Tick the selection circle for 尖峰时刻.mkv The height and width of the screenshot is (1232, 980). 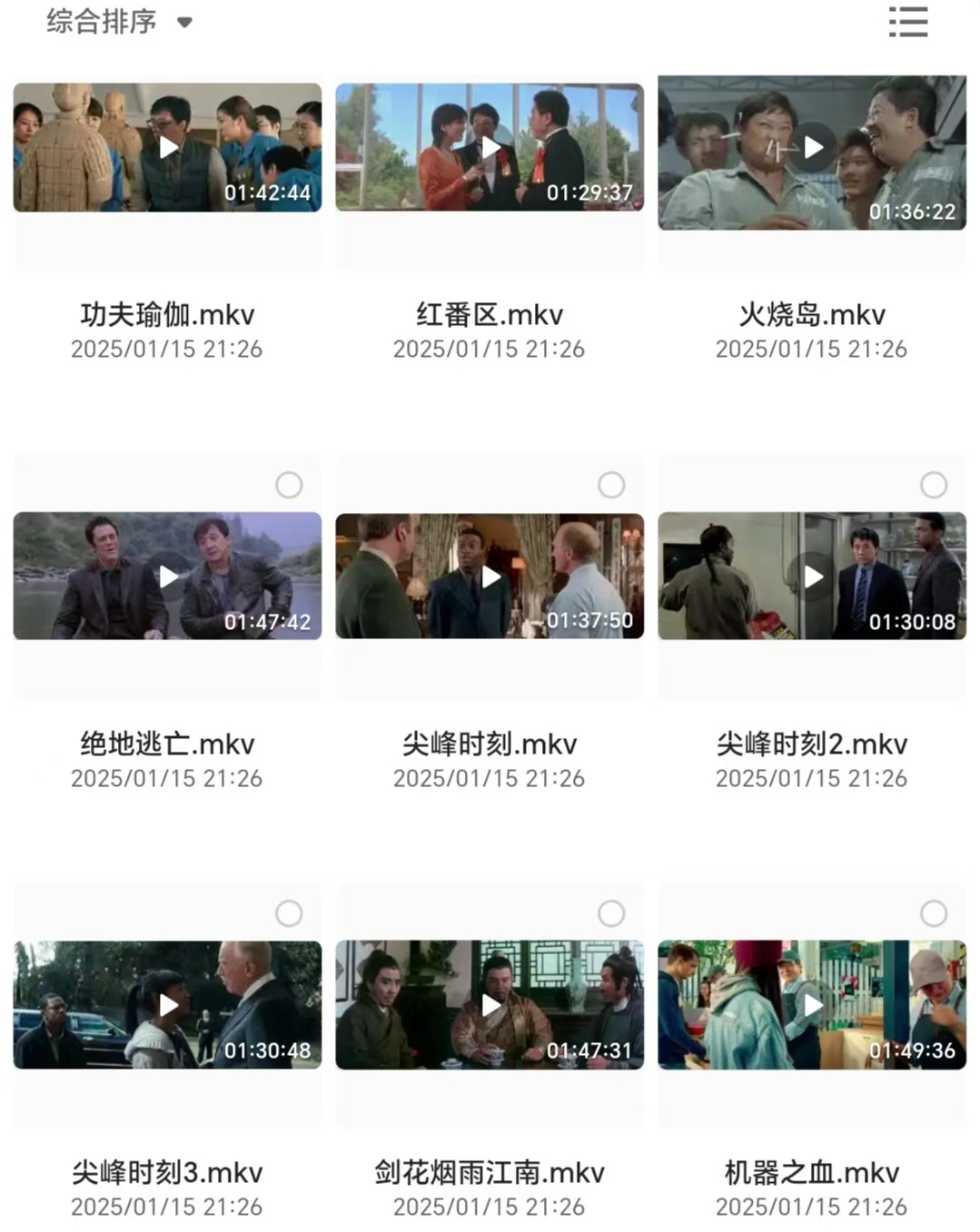[x=611, y=485]
